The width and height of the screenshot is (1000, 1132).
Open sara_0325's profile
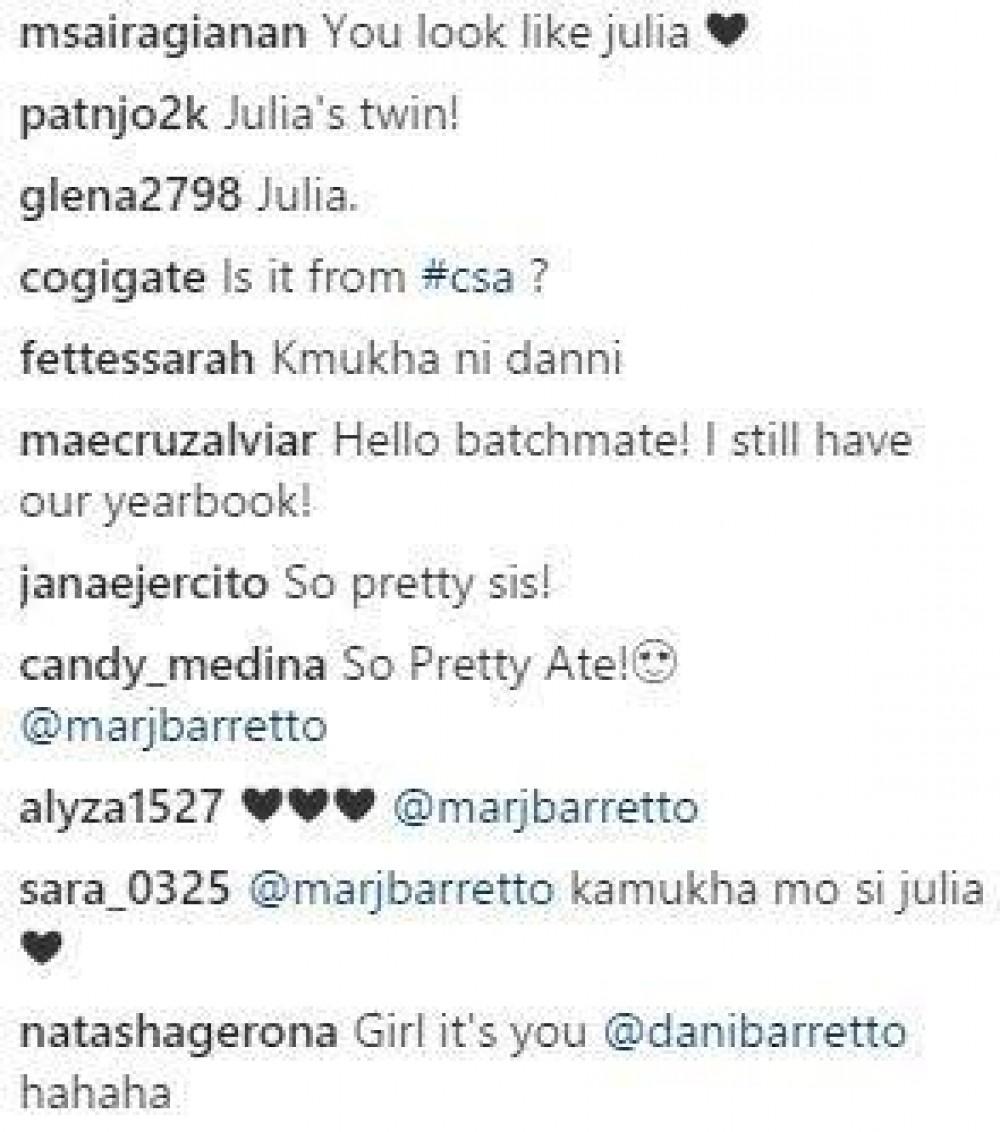point(126,889)
